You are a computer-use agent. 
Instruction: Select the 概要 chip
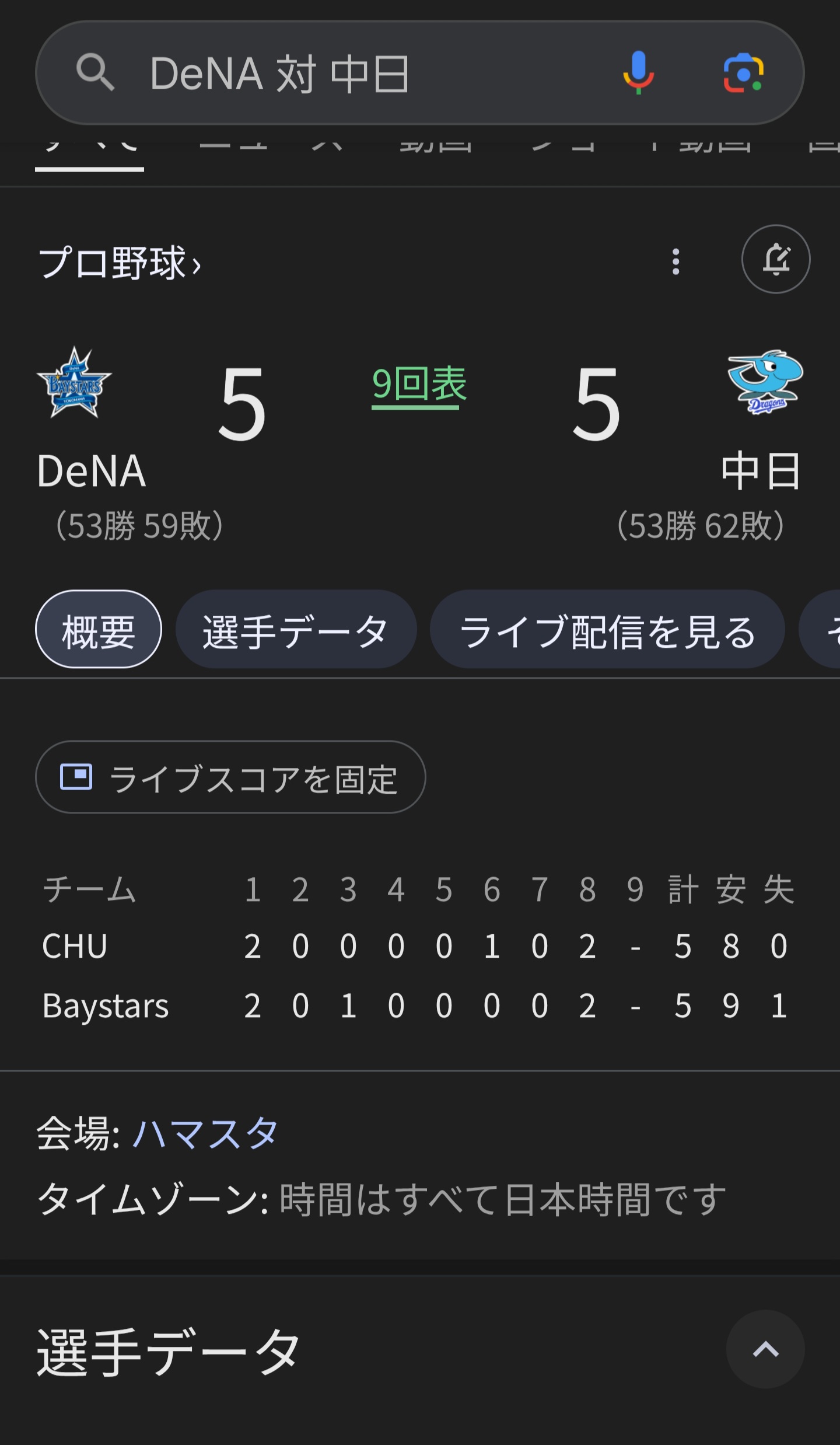tap(99, 629)
